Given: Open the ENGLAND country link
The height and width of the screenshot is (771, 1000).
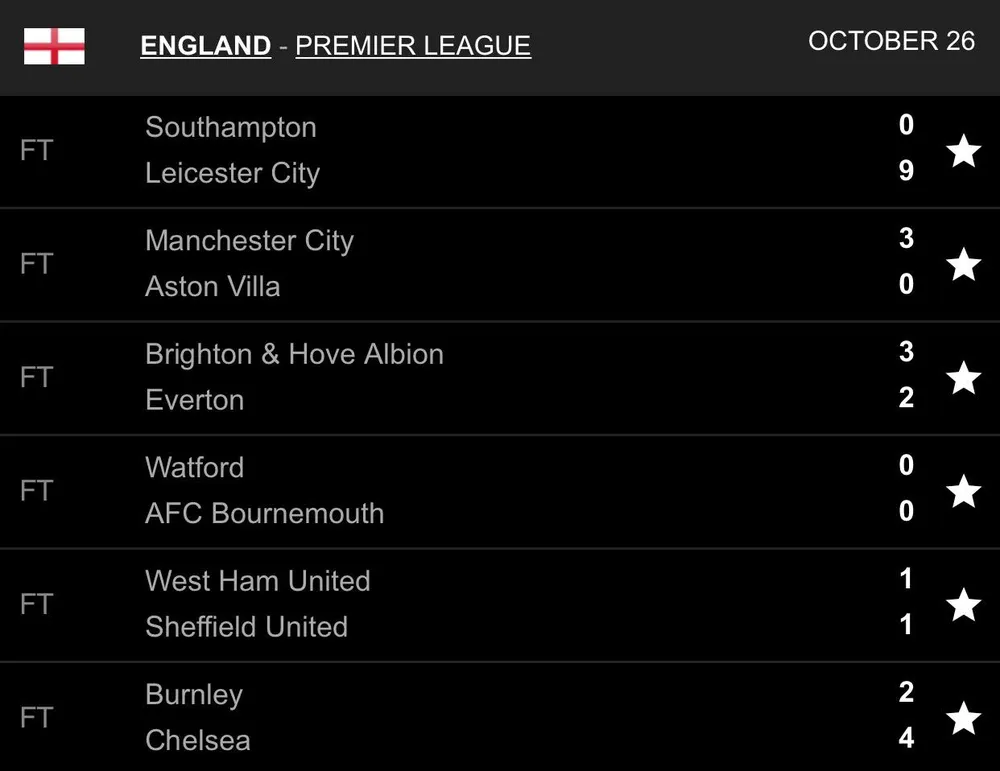Looking at the screenshot, I should 205,46.
